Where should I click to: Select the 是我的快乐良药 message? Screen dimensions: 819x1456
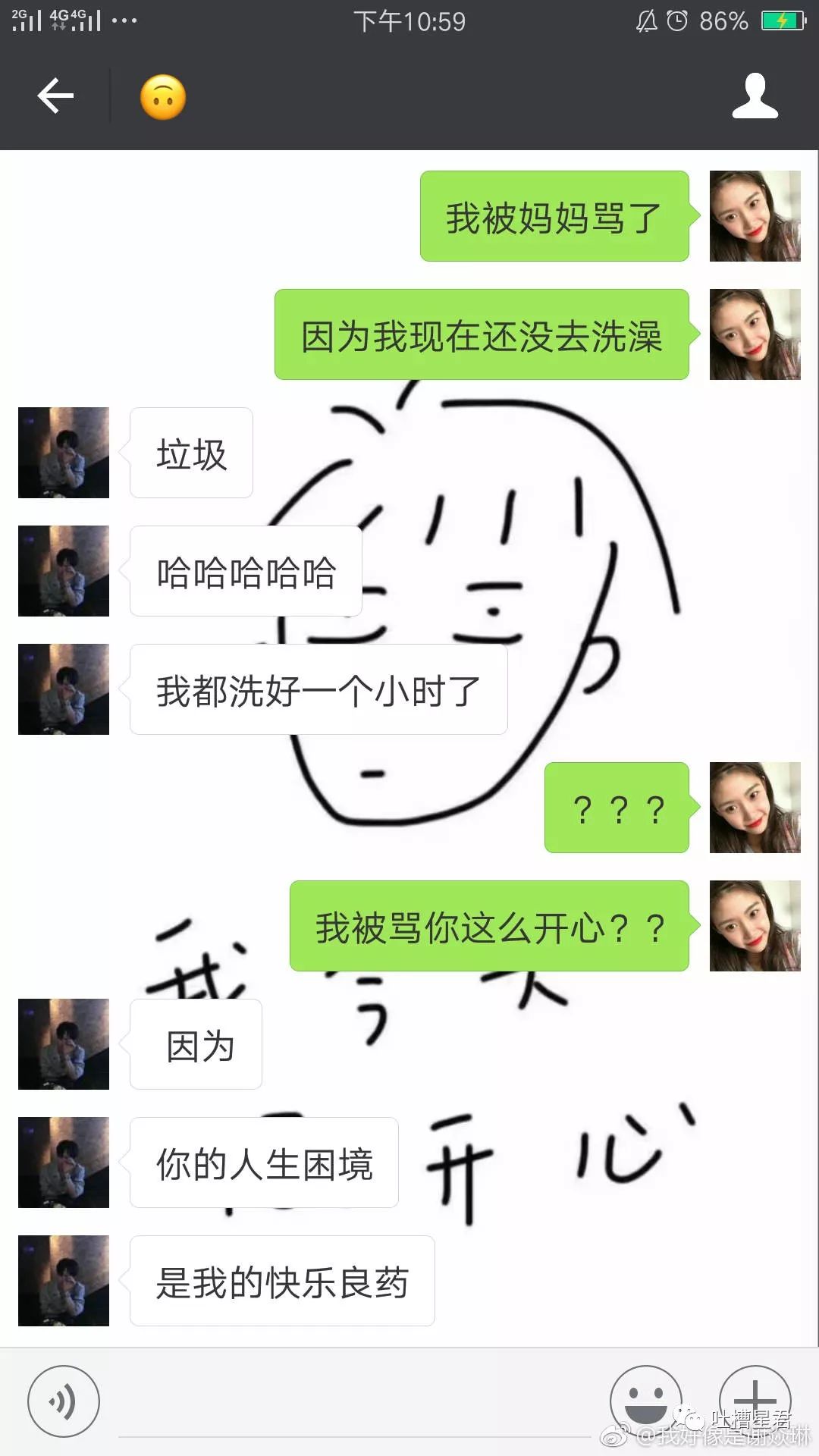click(x=281, y=1282)
